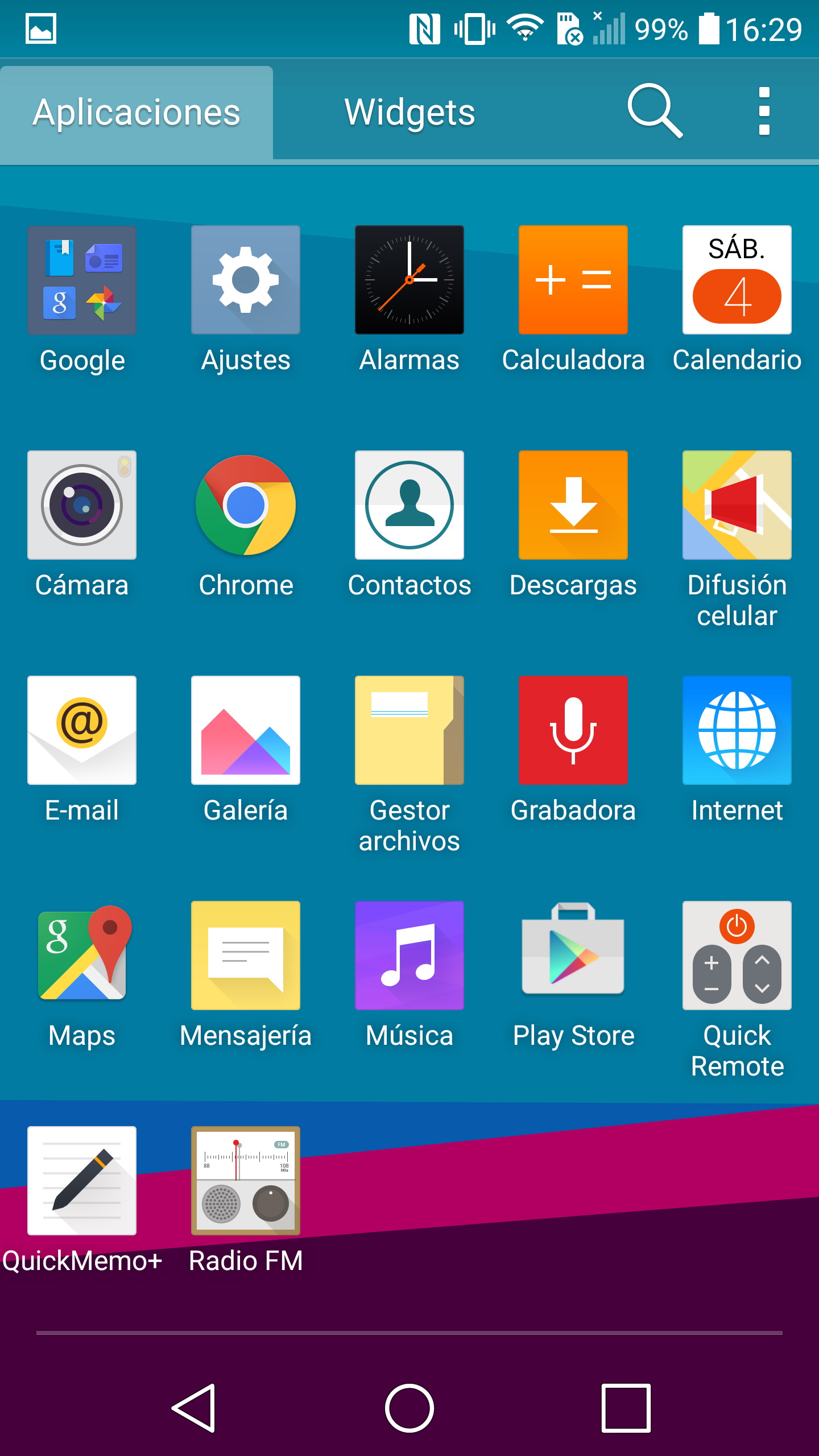
Task: Switch to the Widgets tab
Action: 409,112
